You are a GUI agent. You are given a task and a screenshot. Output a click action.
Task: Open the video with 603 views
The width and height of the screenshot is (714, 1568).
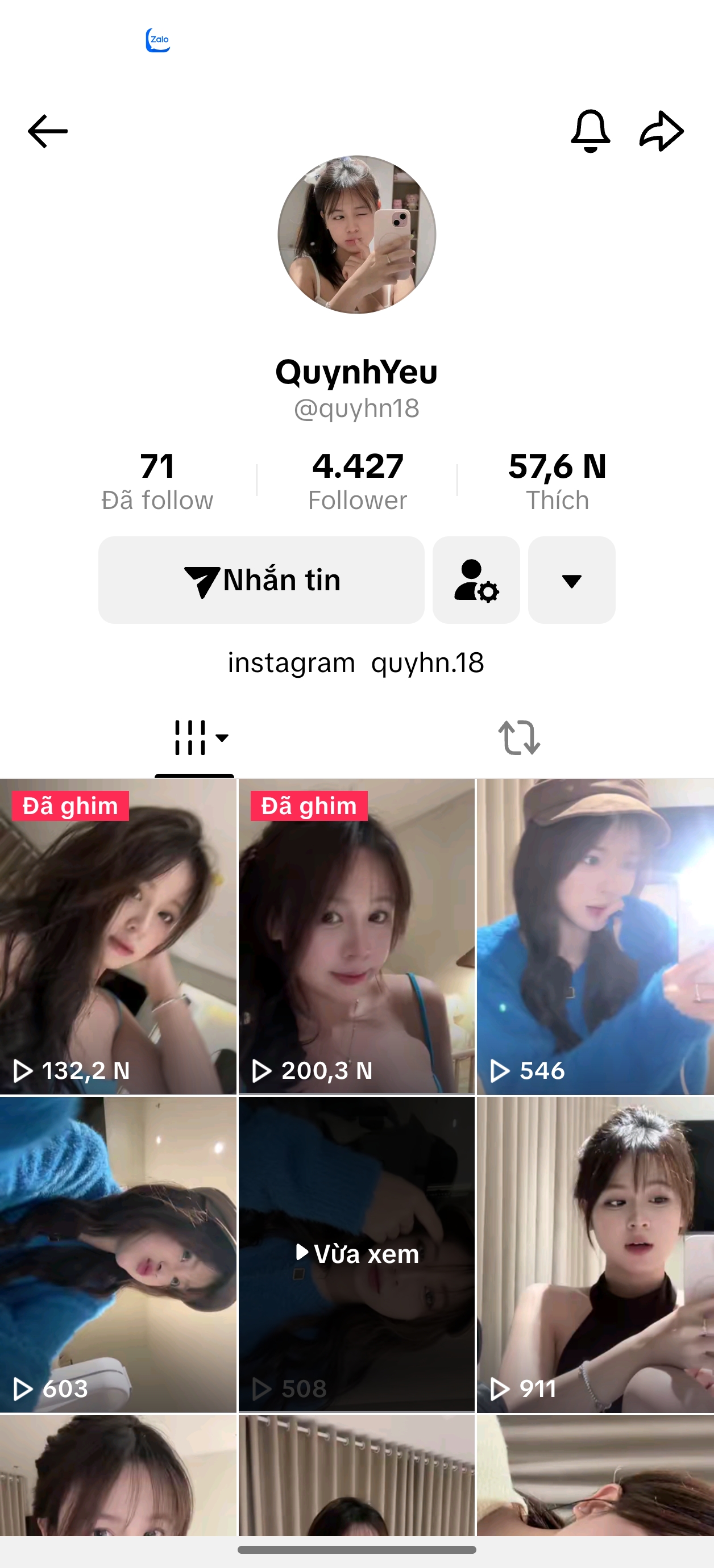pos(118,1255)
